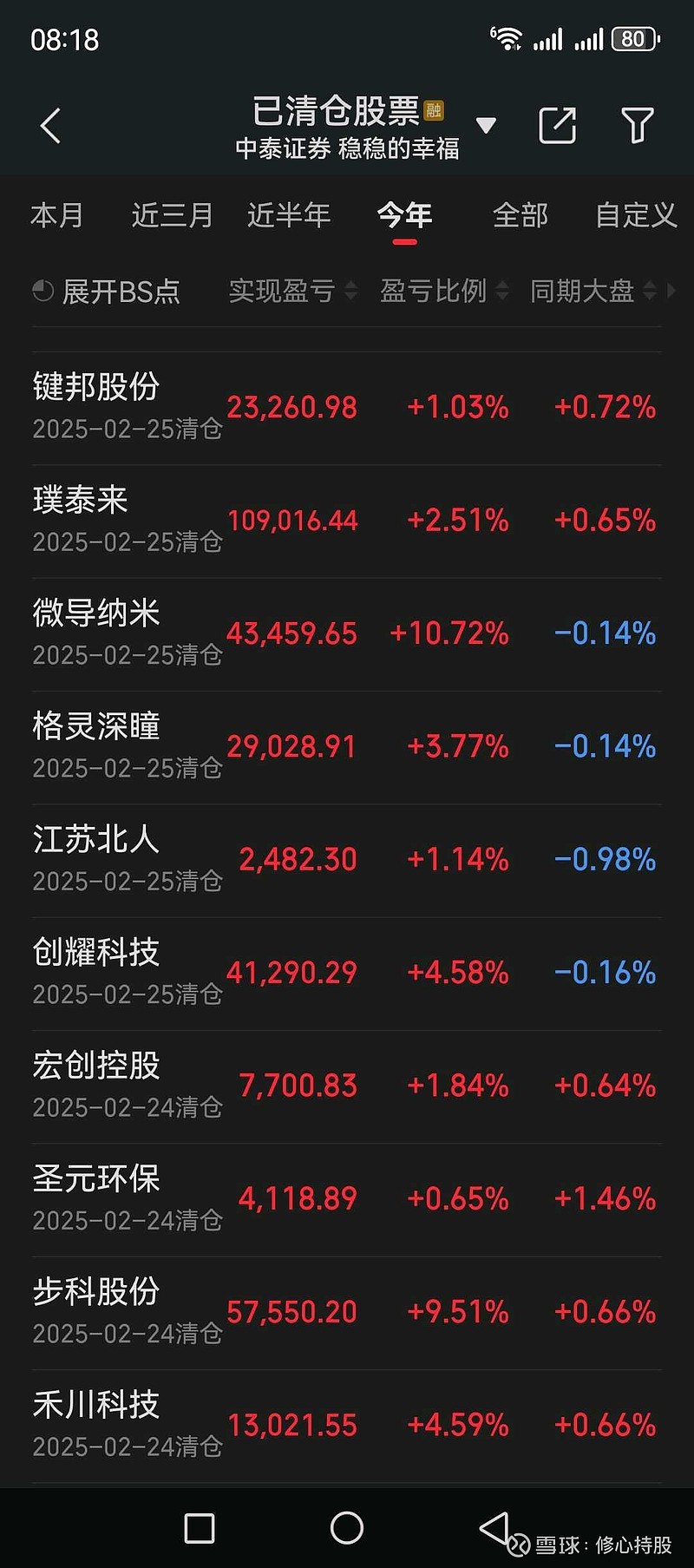Go back using the top-left arrow

tap(51, 126)
